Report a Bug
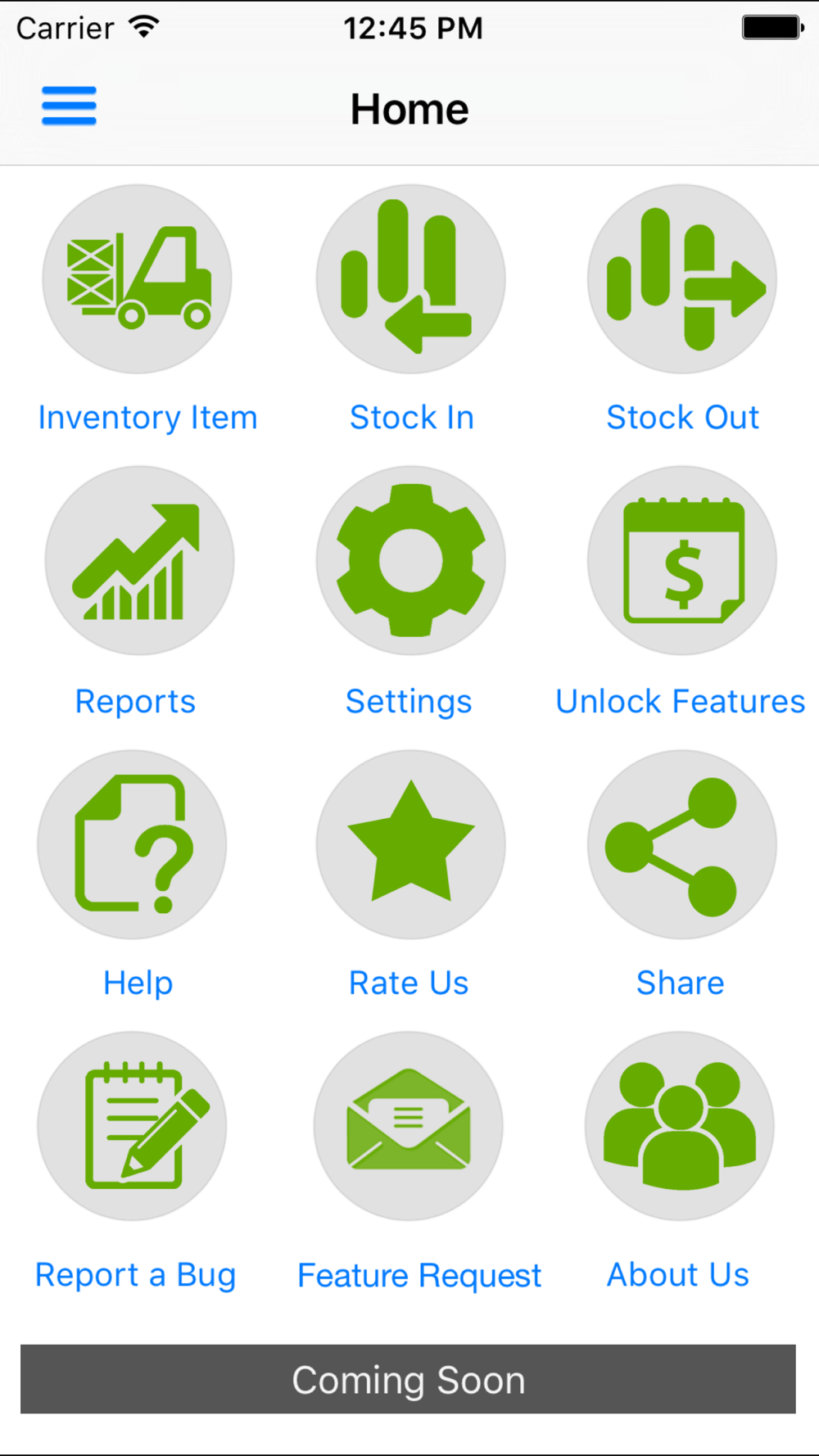 point(133,1126)
